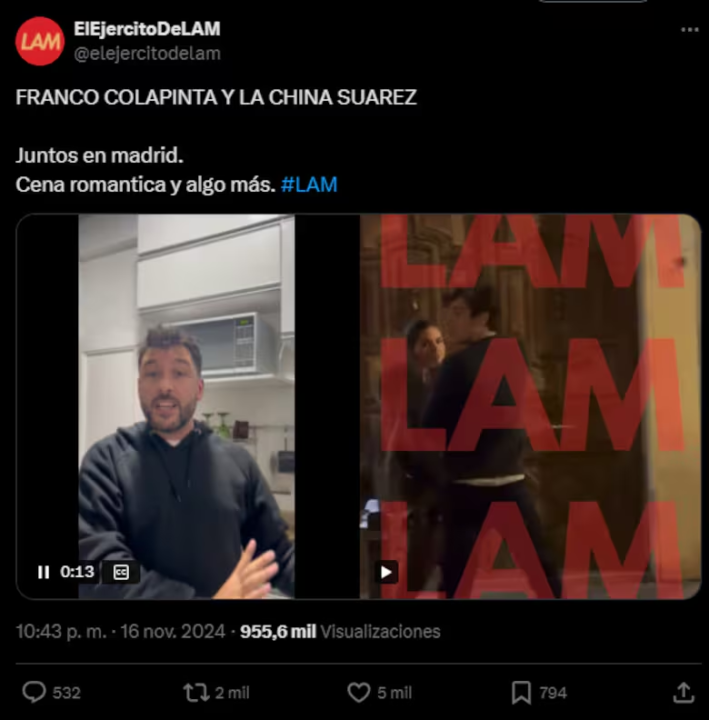Open the post's three-dot overflow menu

(x=690, y=30)
